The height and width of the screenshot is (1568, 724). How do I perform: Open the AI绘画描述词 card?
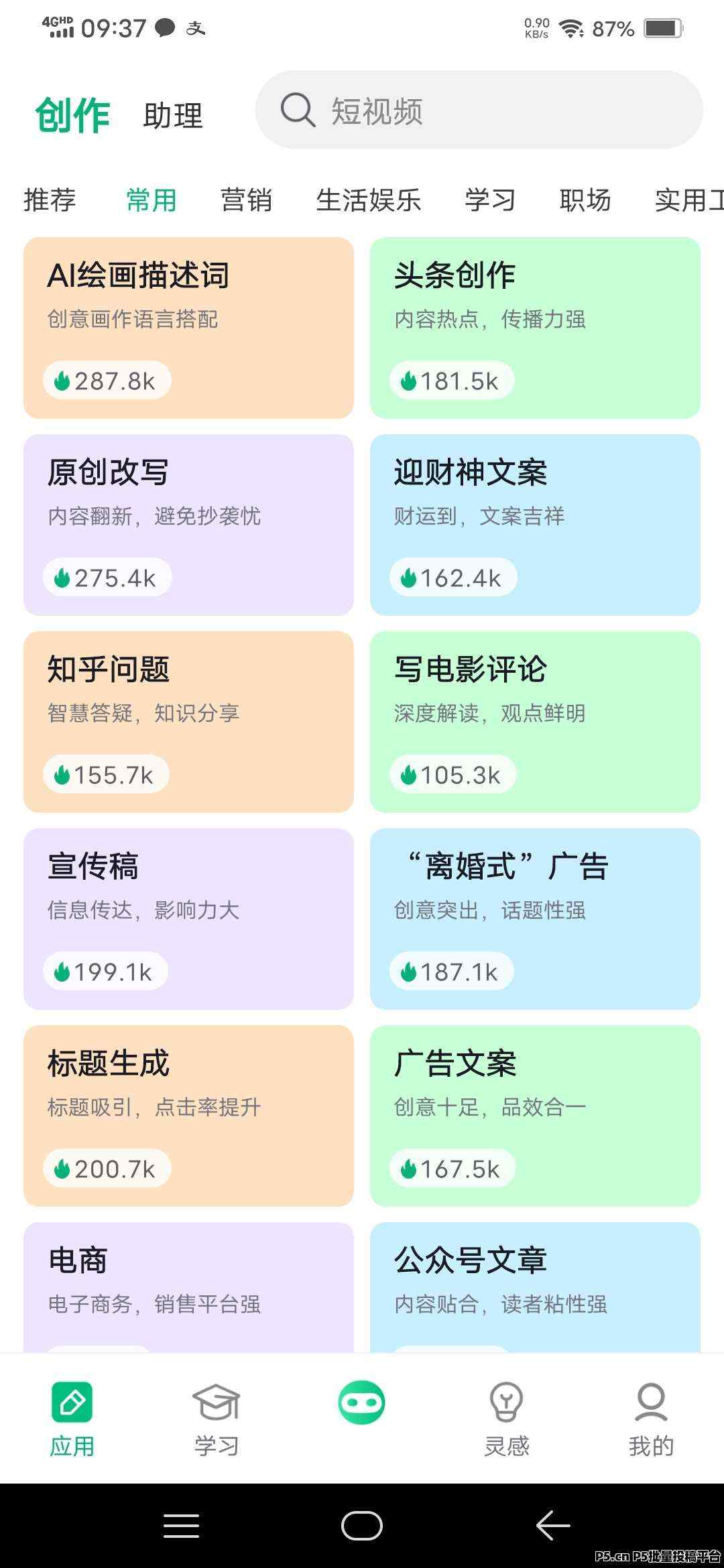(188, 328)
